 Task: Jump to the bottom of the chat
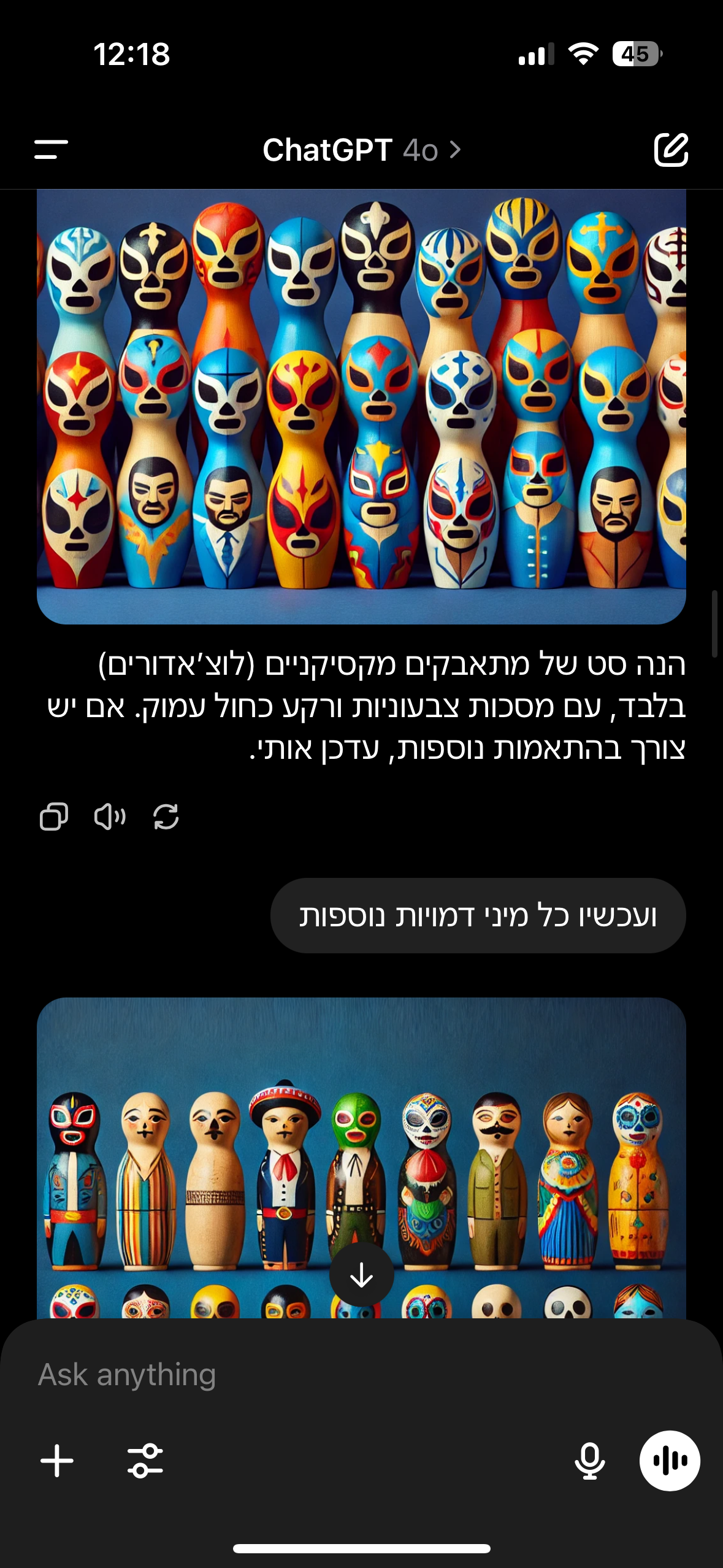pyautogui.click(x=361, y=1275)
